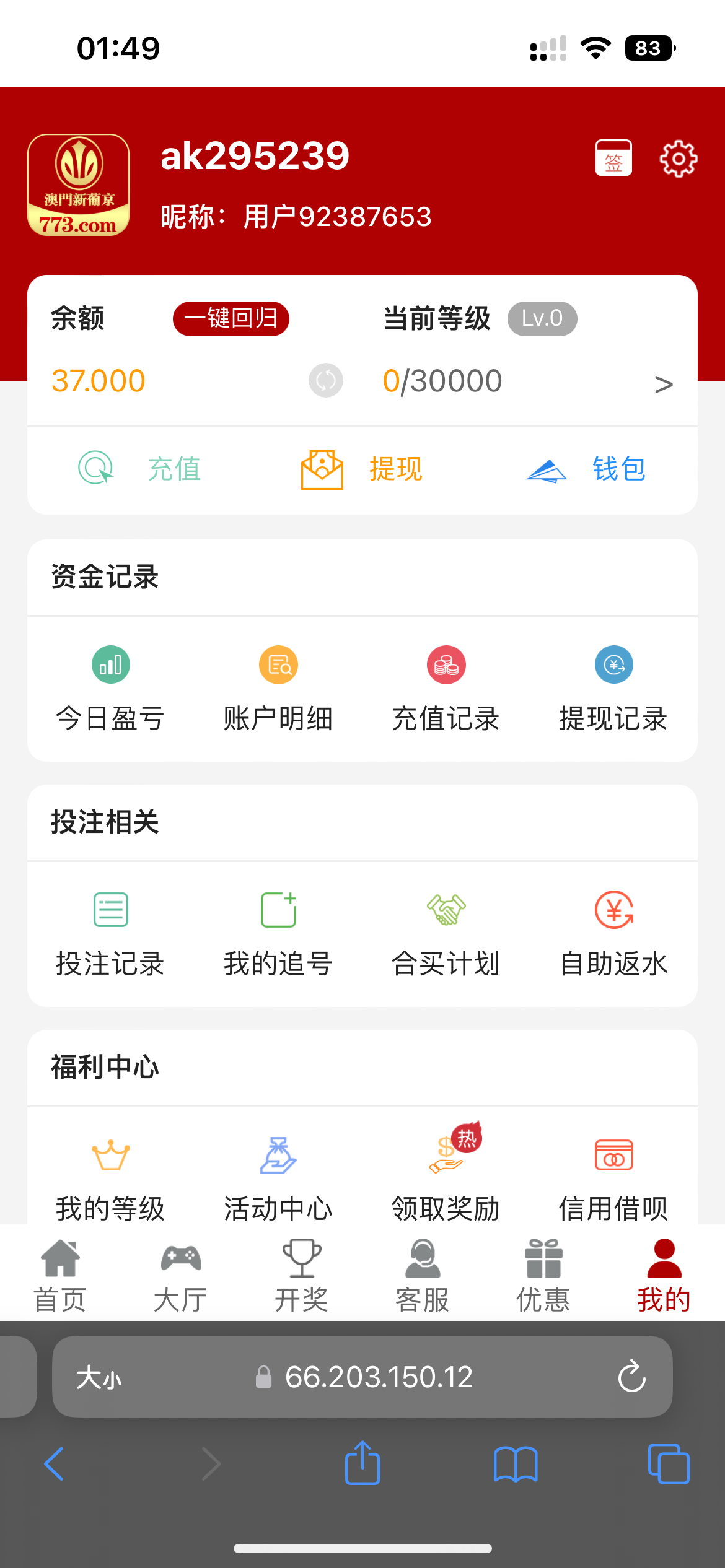Open the 钱包 wallet
The height and width of the screenshot is (1568, 725).
(x=586, y=469)
